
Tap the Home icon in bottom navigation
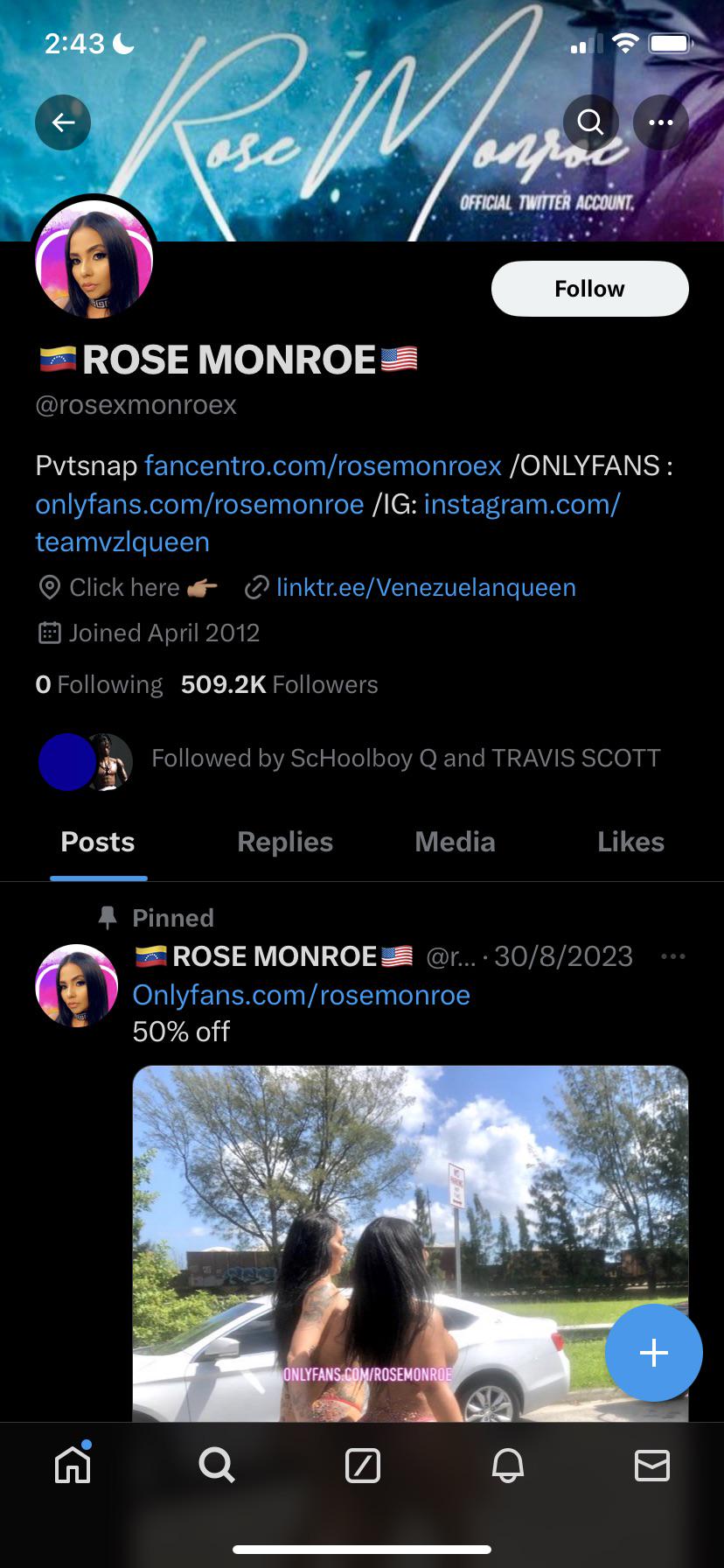click(72, 1468)
